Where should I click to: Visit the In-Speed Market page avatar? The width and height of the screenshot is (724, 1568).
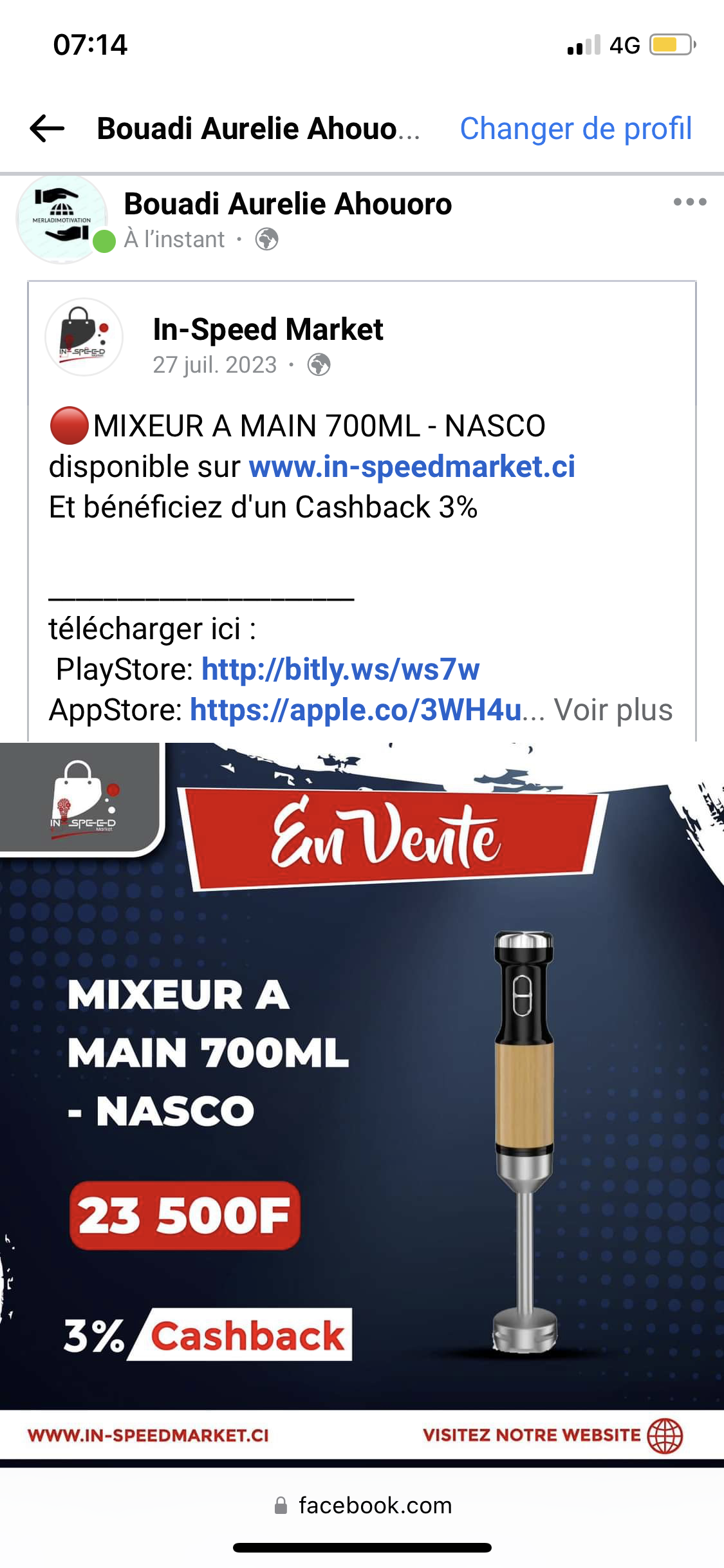pyautogui.click(x=84, y=337)
